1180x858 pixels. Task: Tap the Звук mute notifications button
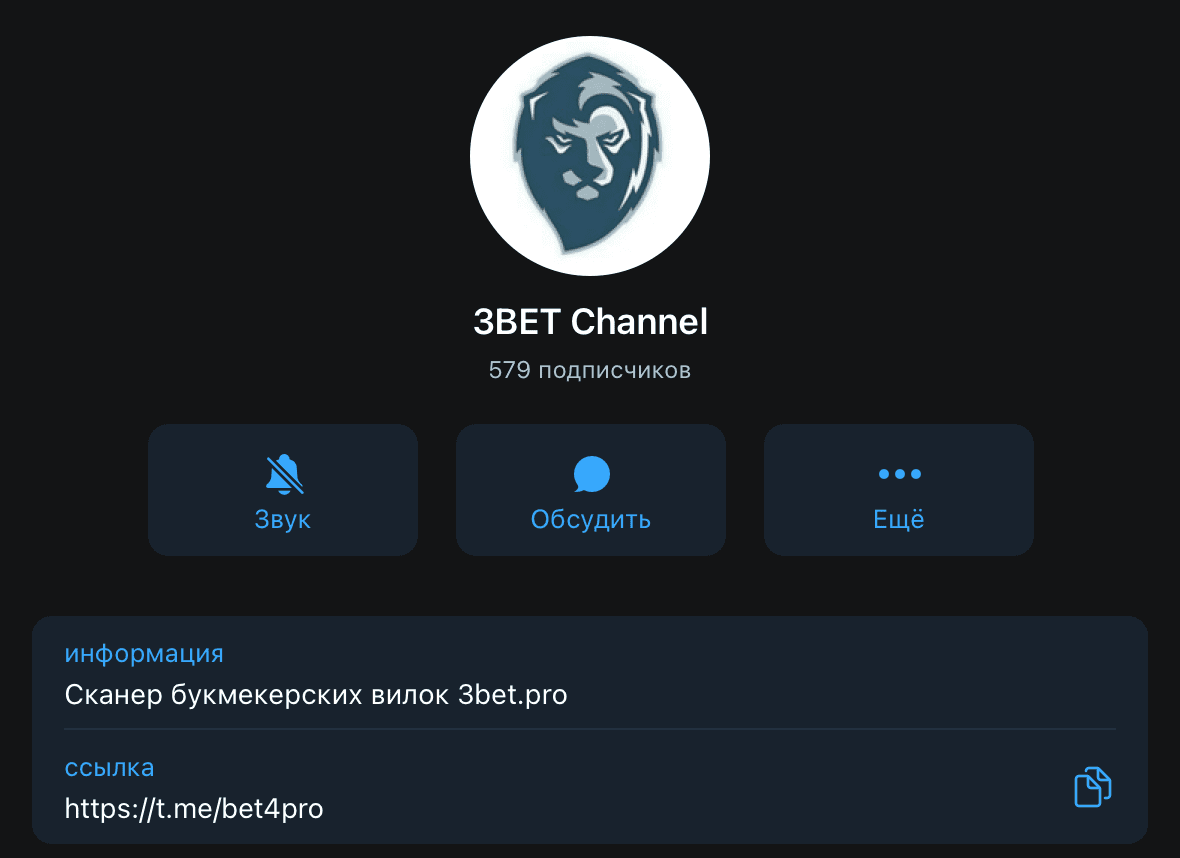283,490
